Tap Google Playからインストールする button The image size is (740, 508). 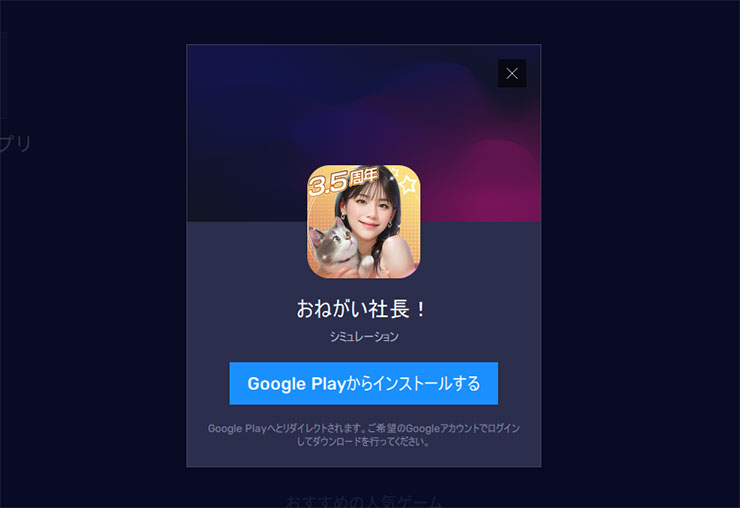(x=363, y=383)
